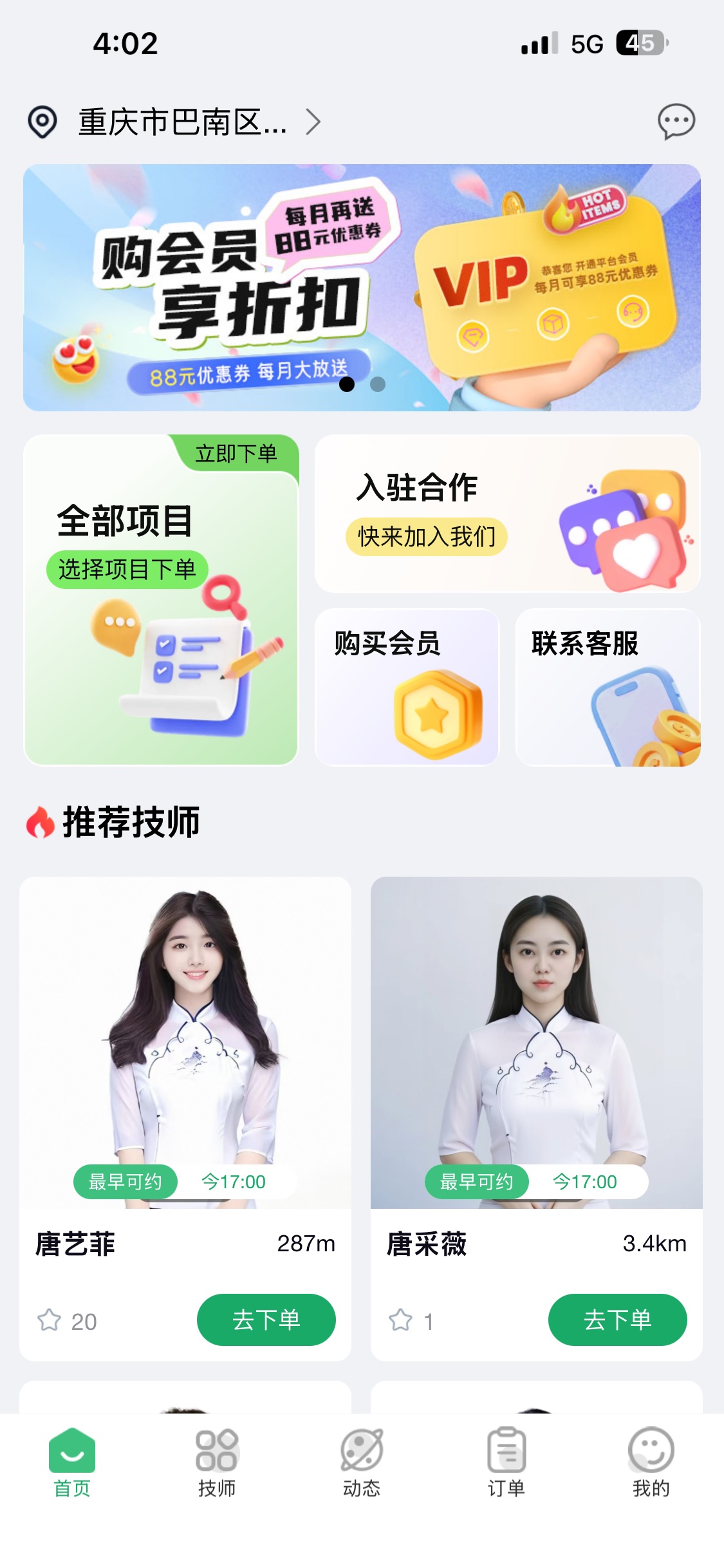Tap 去下单 for 唐采薇

click(x=617, y=1320)
